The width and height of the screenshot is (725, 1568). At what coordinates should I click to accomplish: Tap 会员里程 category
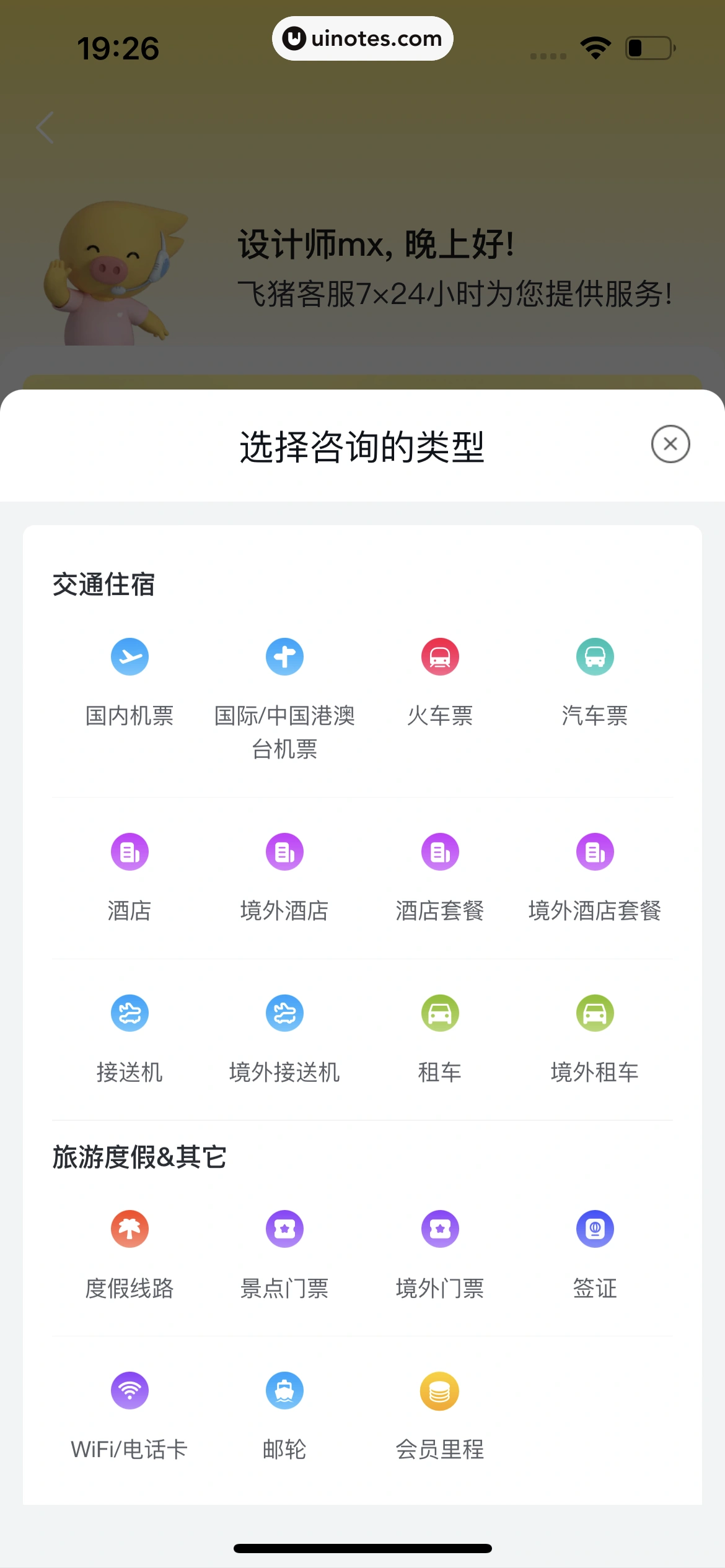(440, 1415)
